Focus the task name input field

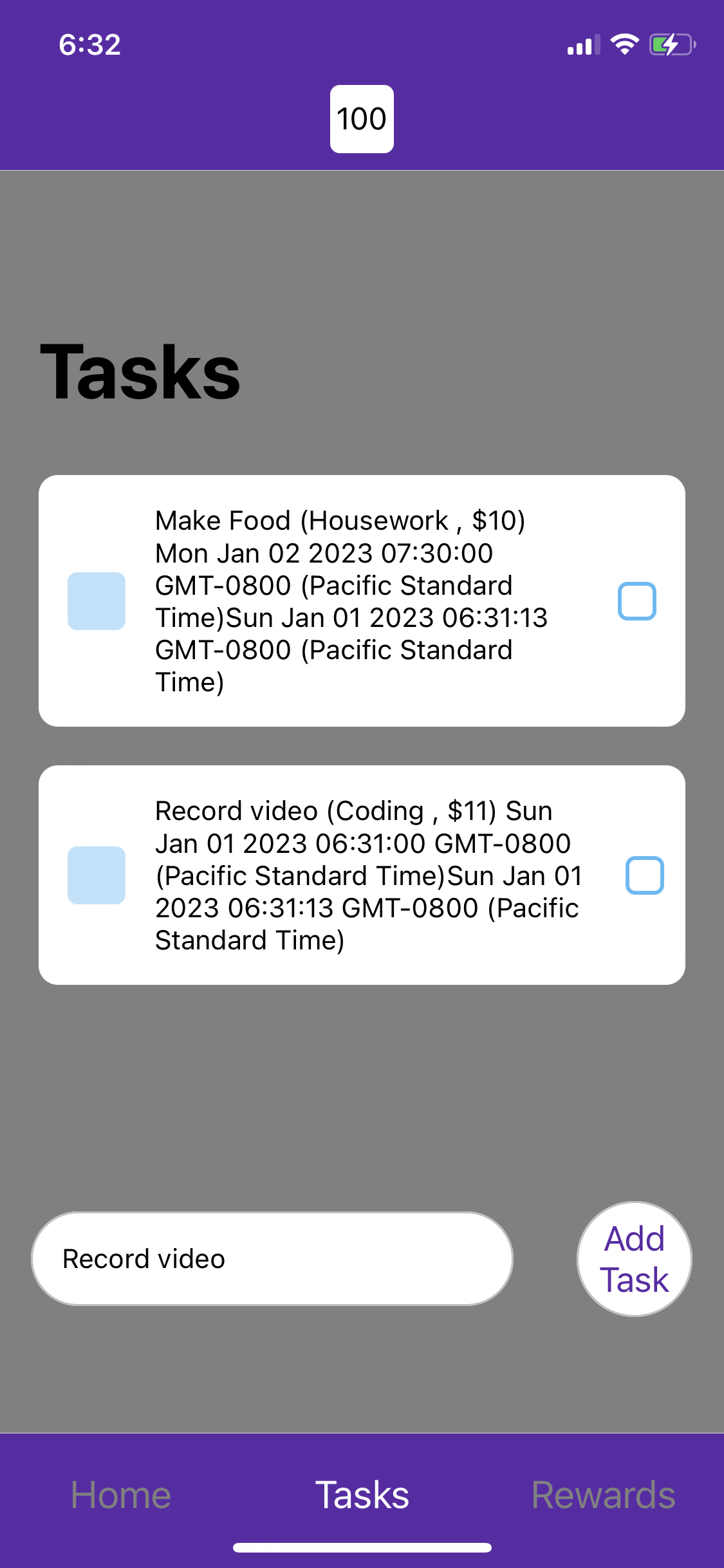click(x=272, y=1259)
